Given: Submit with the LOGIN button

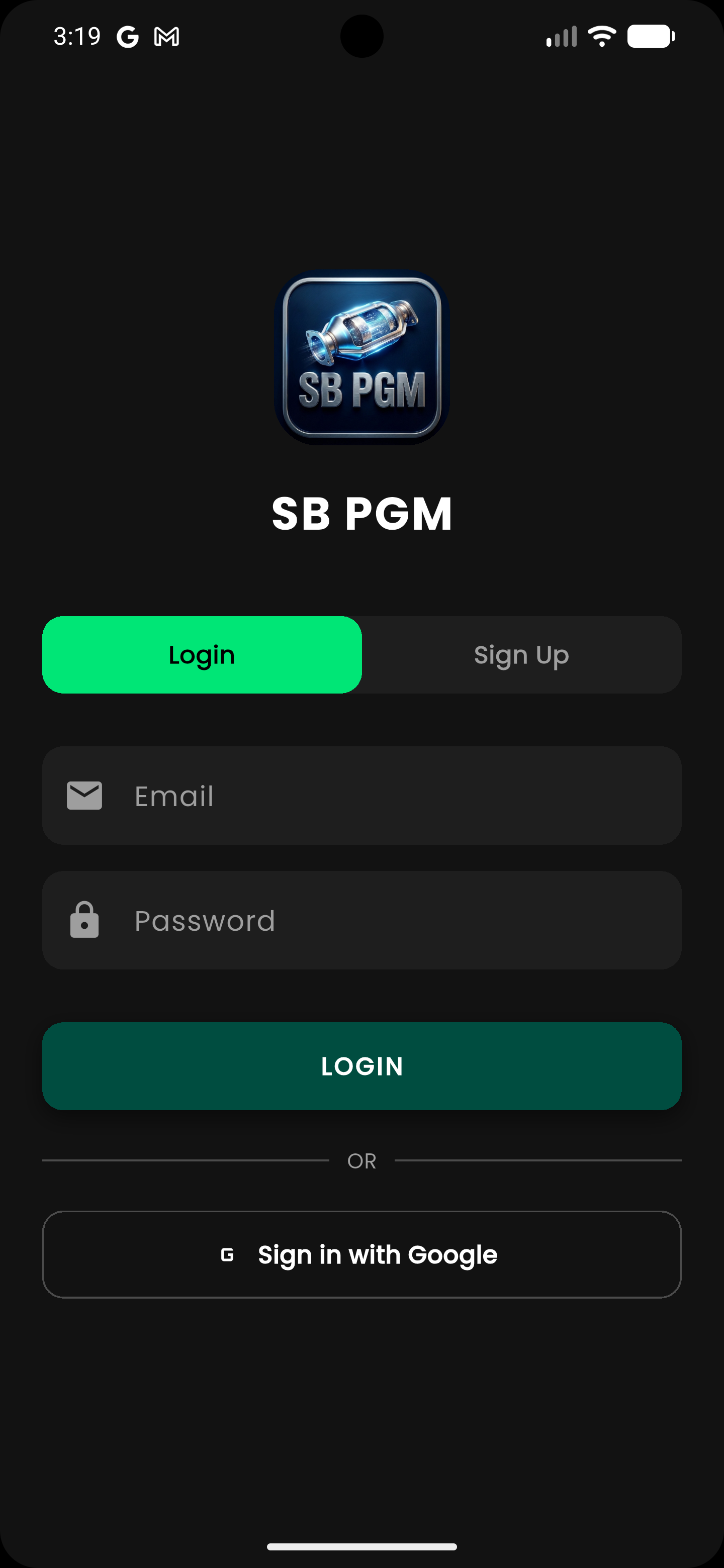Looking at the screenshot, I should point(361,1066).
